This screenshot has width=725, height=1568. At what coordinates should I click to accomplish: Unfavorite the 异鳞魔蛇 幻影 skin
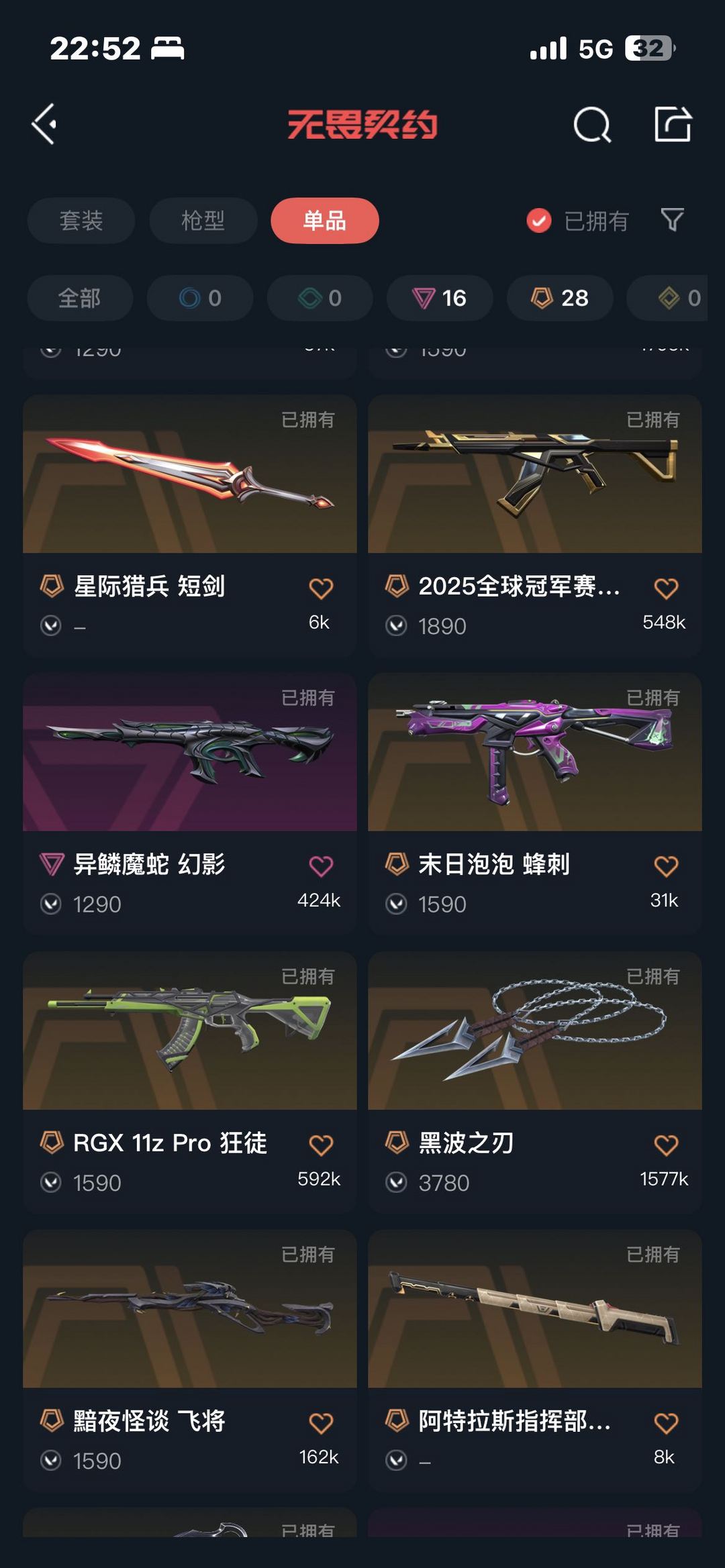322,865
